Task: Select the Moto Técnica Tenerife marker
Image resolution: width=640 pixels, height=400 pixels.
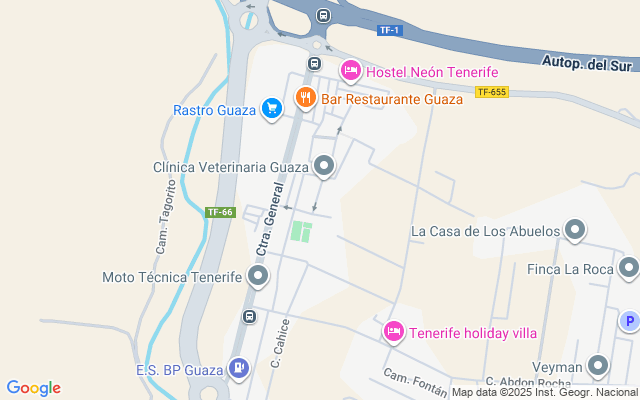Action: 258,275
